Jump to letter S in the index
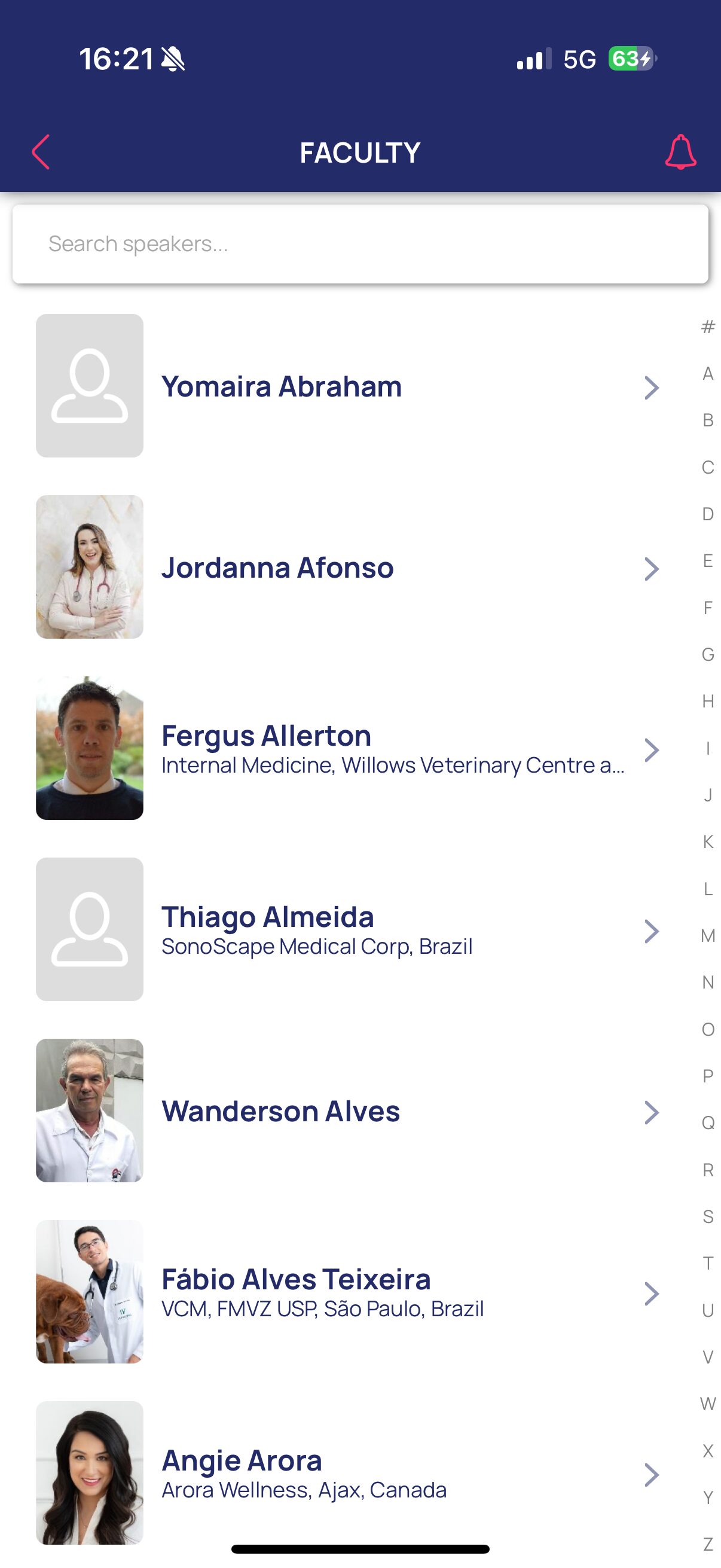Screen dimensions: 721x1568 708,1217
